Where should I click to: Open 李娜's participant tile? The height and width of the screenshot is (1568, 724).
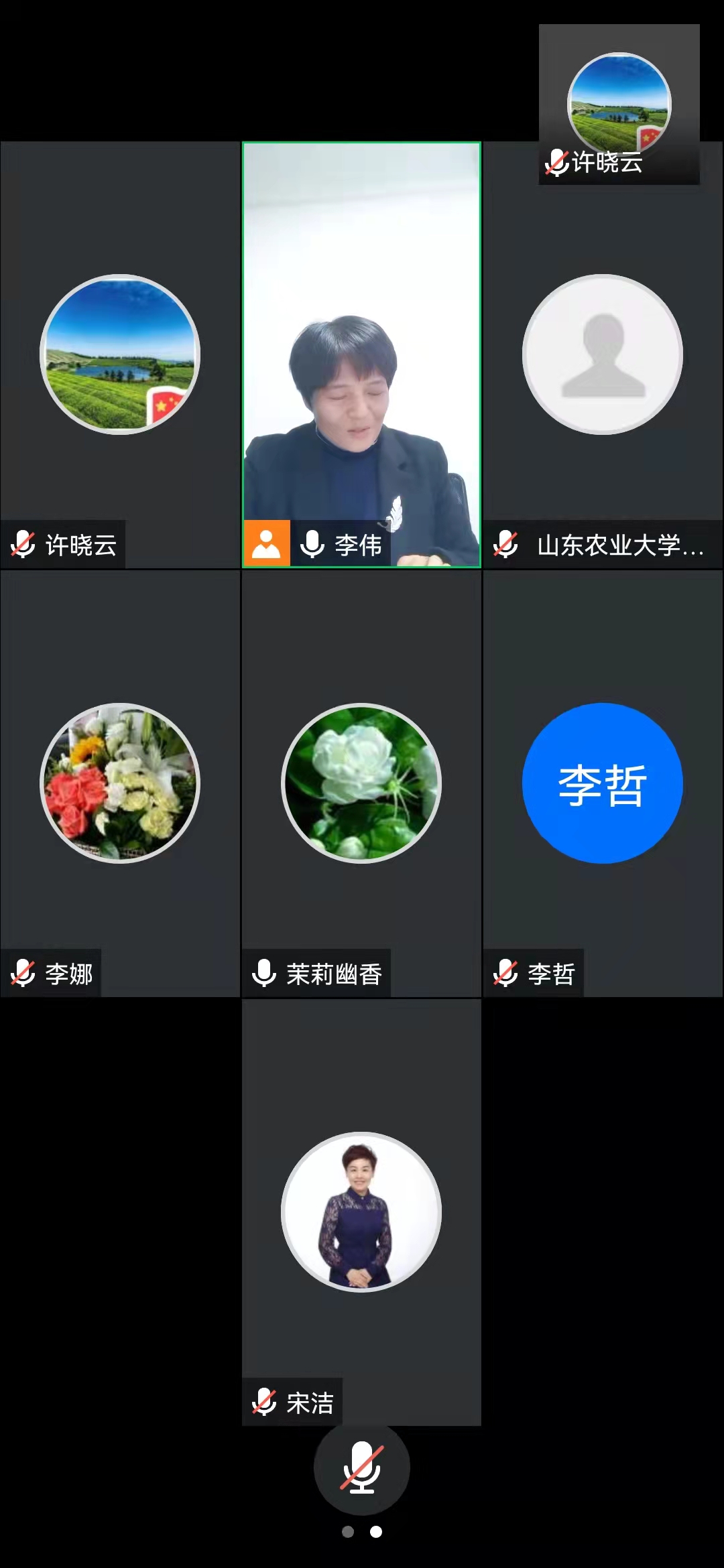click(120, 783)
